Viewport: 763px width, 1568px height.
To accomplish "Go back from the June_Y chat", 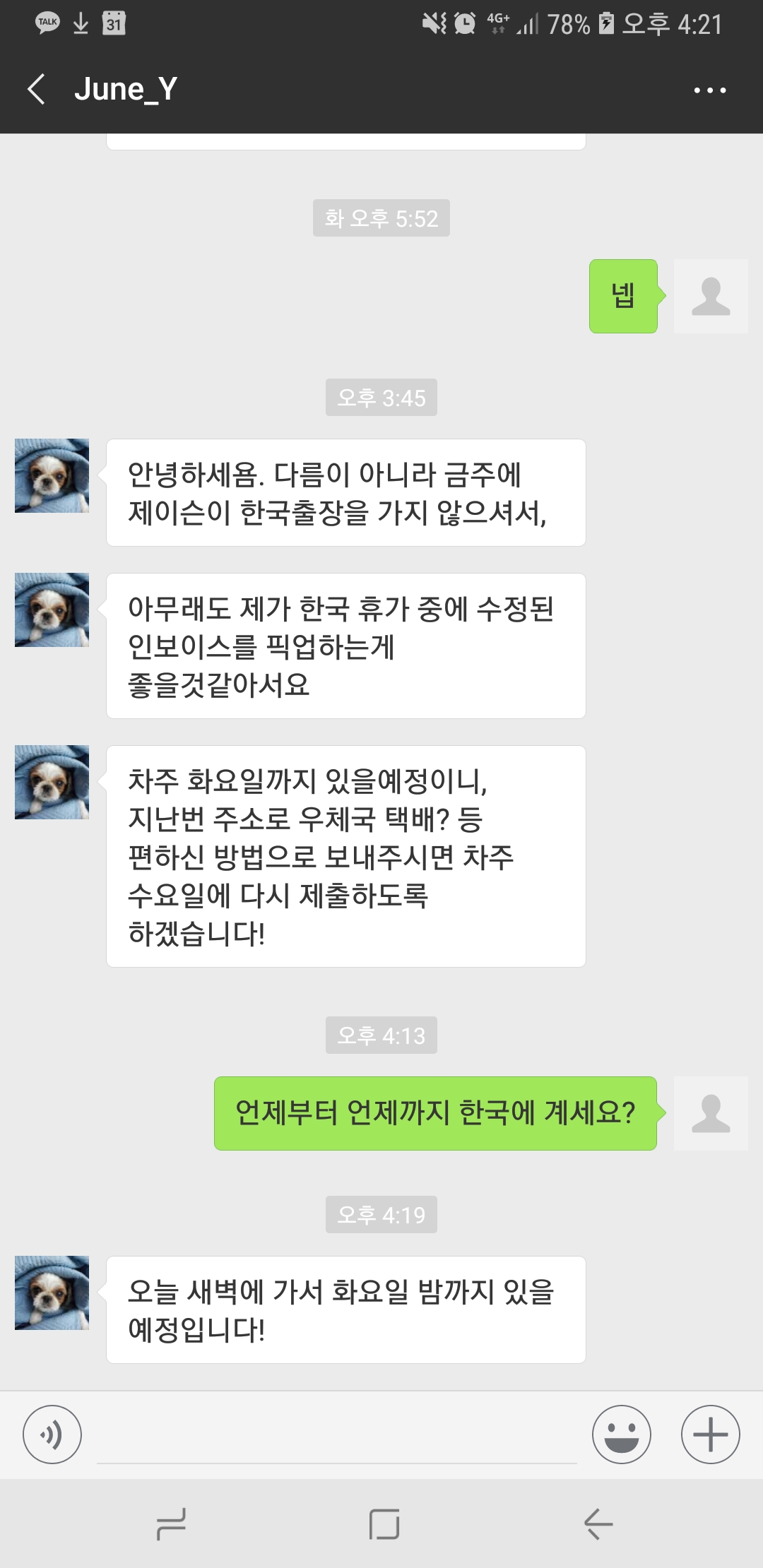I will (x=37, y=90).
